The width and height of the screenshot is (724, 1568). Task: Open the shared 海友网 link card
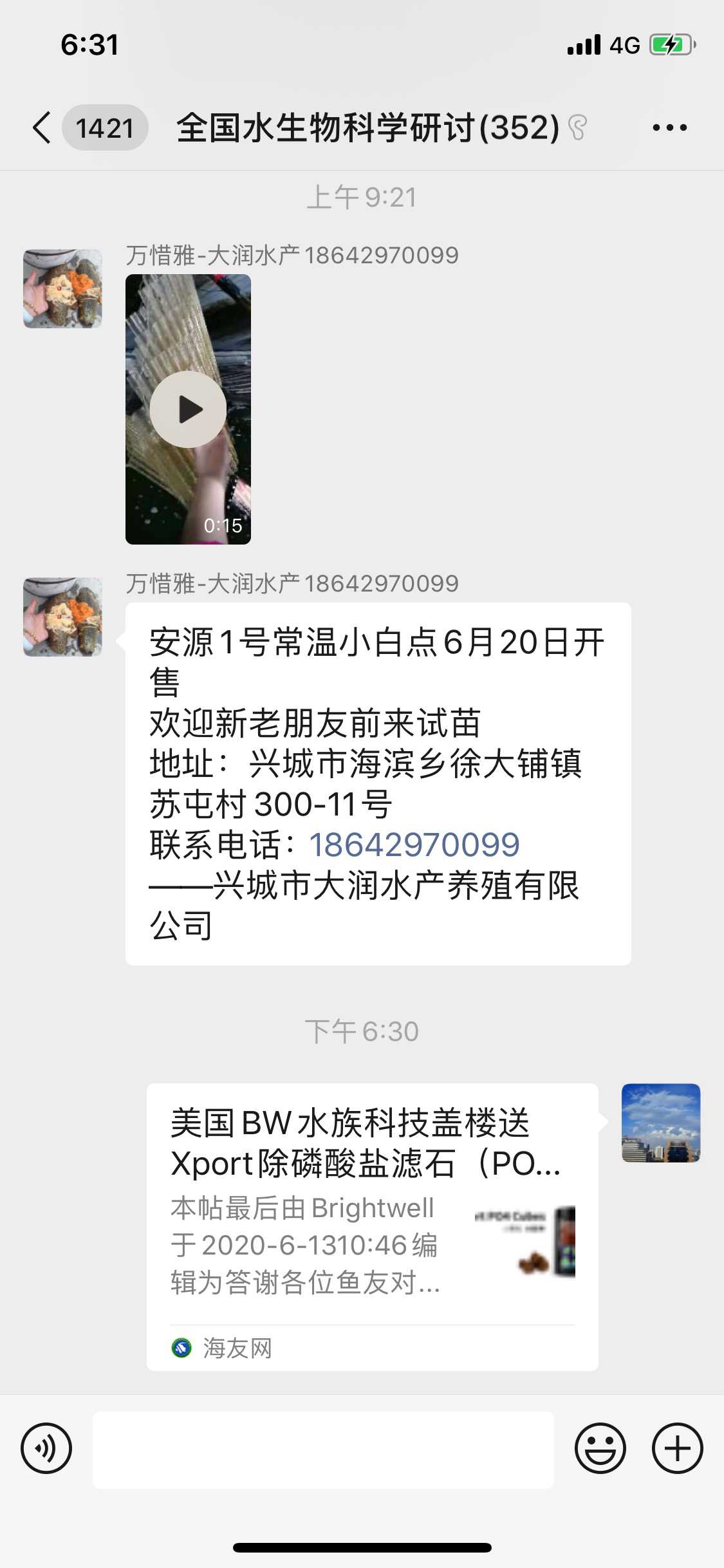[372, 1226]
